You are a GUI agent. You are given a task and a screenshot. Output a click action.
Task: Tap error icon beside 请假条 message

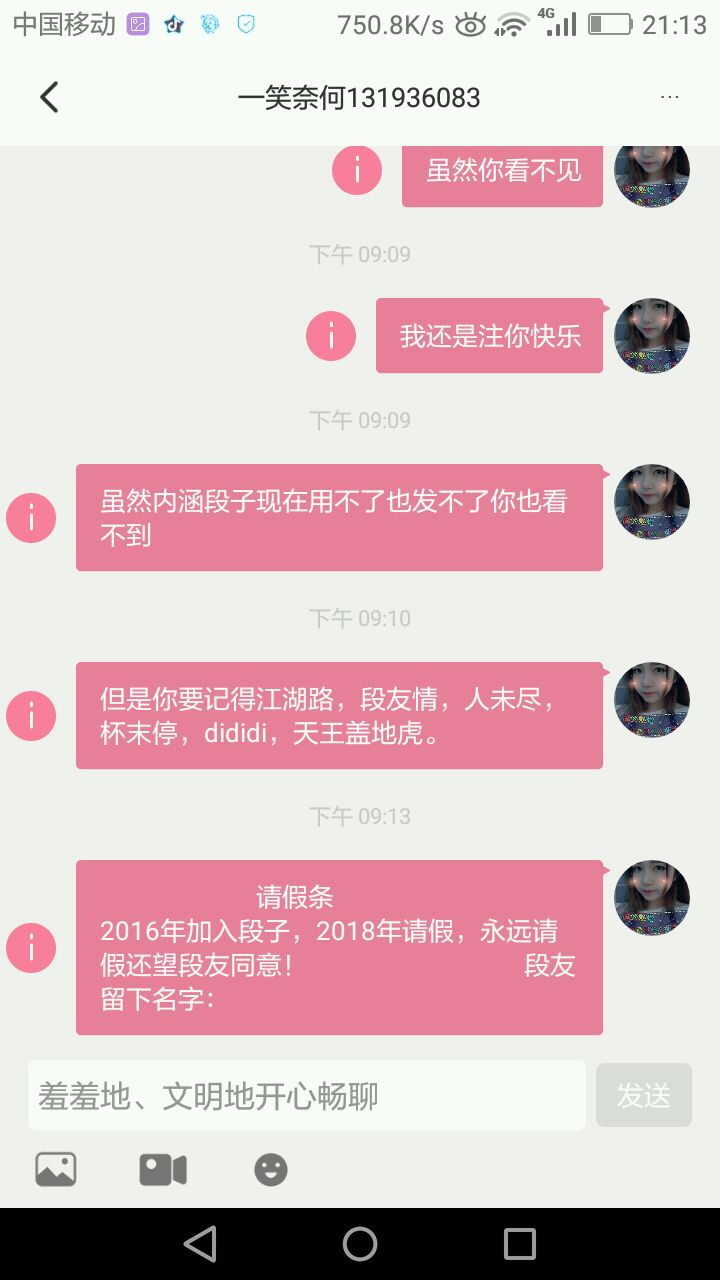(31, 948)
